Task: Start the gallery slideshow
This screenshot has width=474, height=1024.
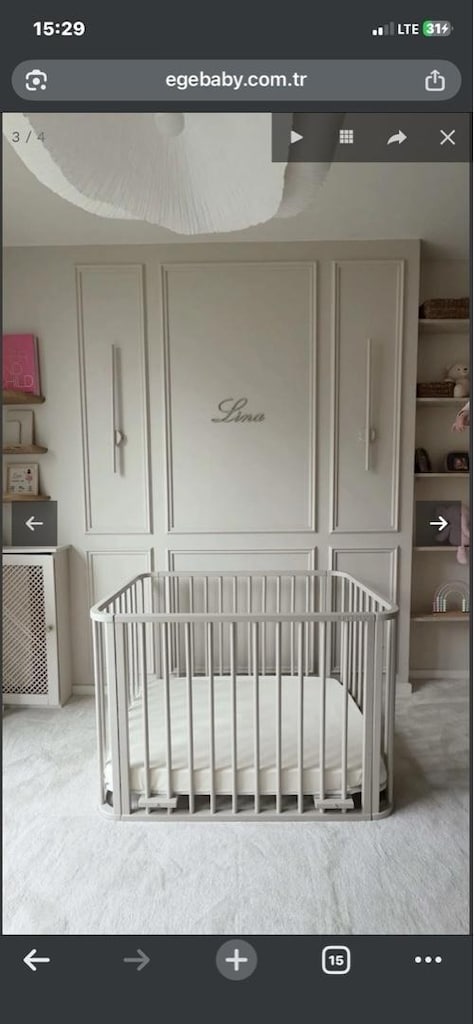Action: (297, 137)
